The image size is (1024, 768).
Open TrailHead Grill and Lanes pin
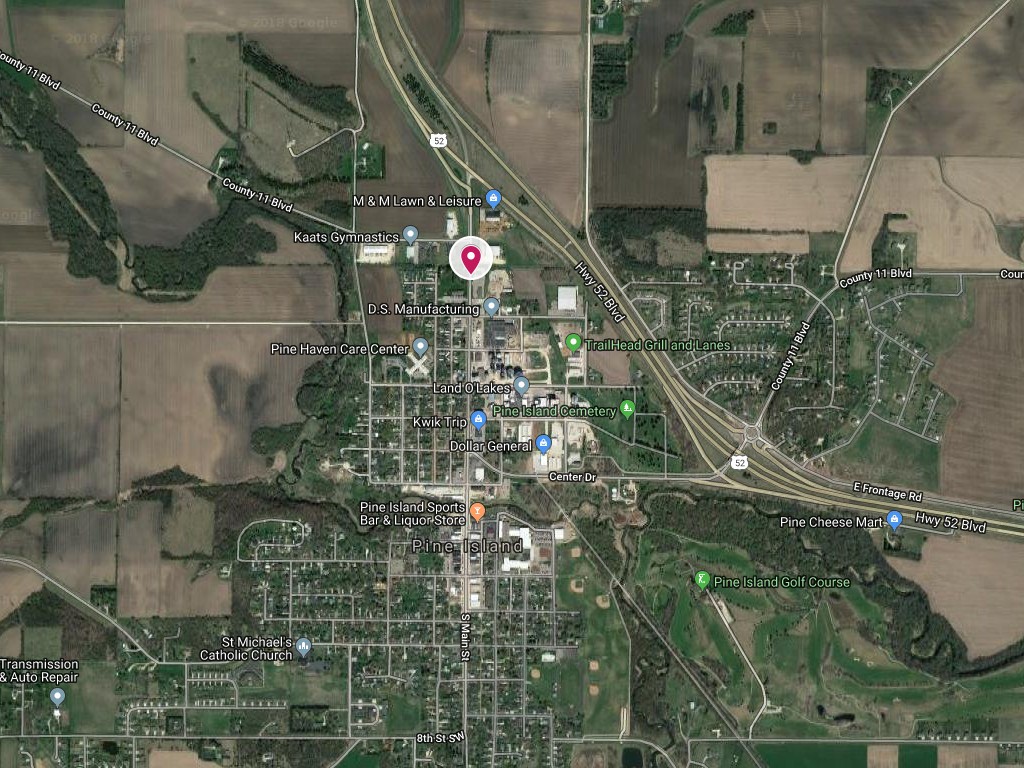click(x=573, y=343)
